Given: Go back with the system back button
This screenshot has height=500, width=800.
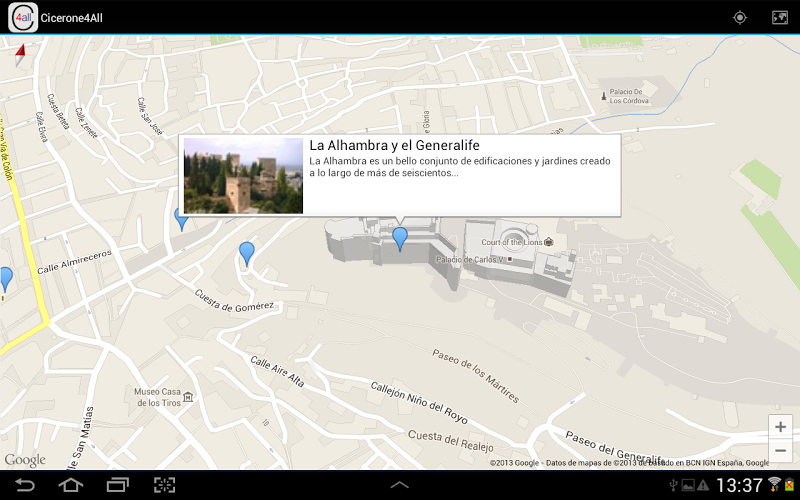Looking at the screenshot, I should click(x=24, y=485).
